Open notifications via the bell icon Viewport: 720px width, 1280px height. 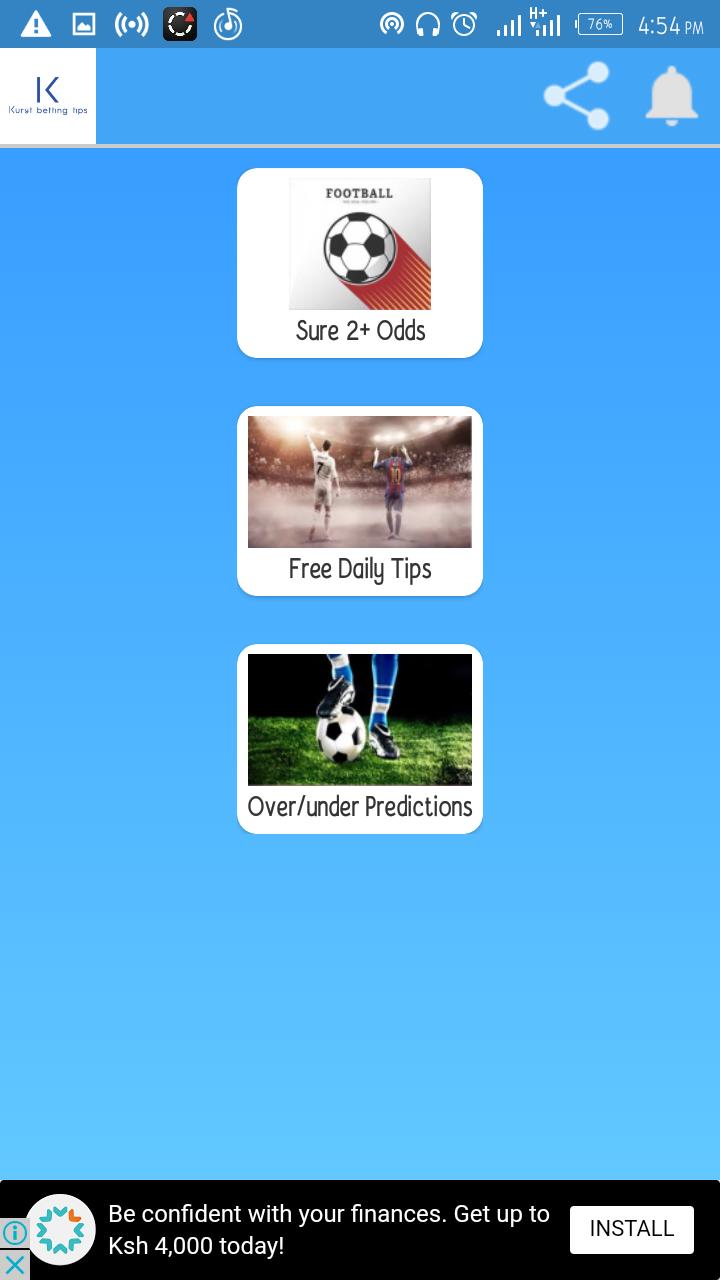coord(672,95)
